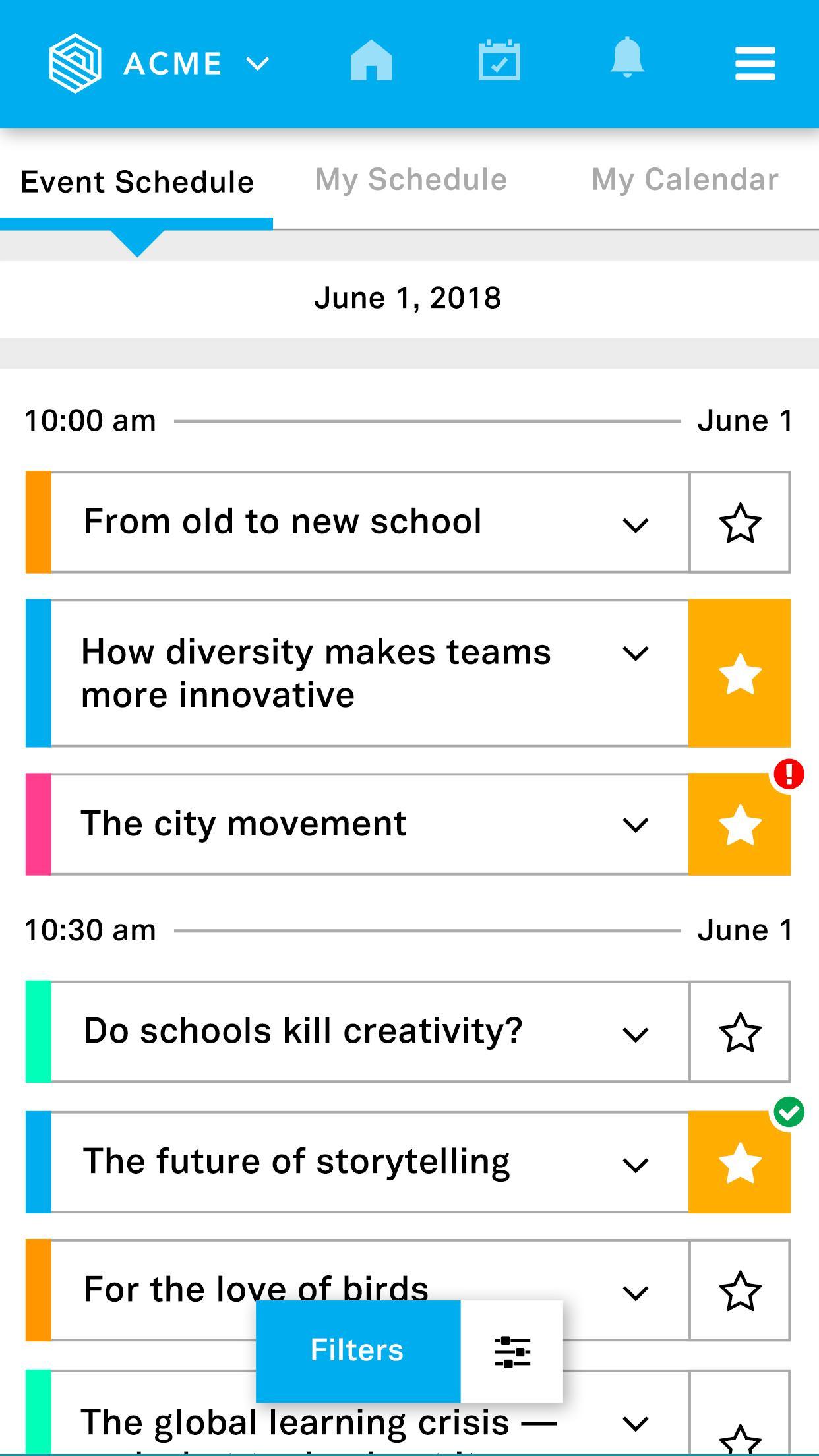Select the Event Schedule tab
Image resolution: width=819 pixels, height=1456 pixels.
click(x=137, y=182)
